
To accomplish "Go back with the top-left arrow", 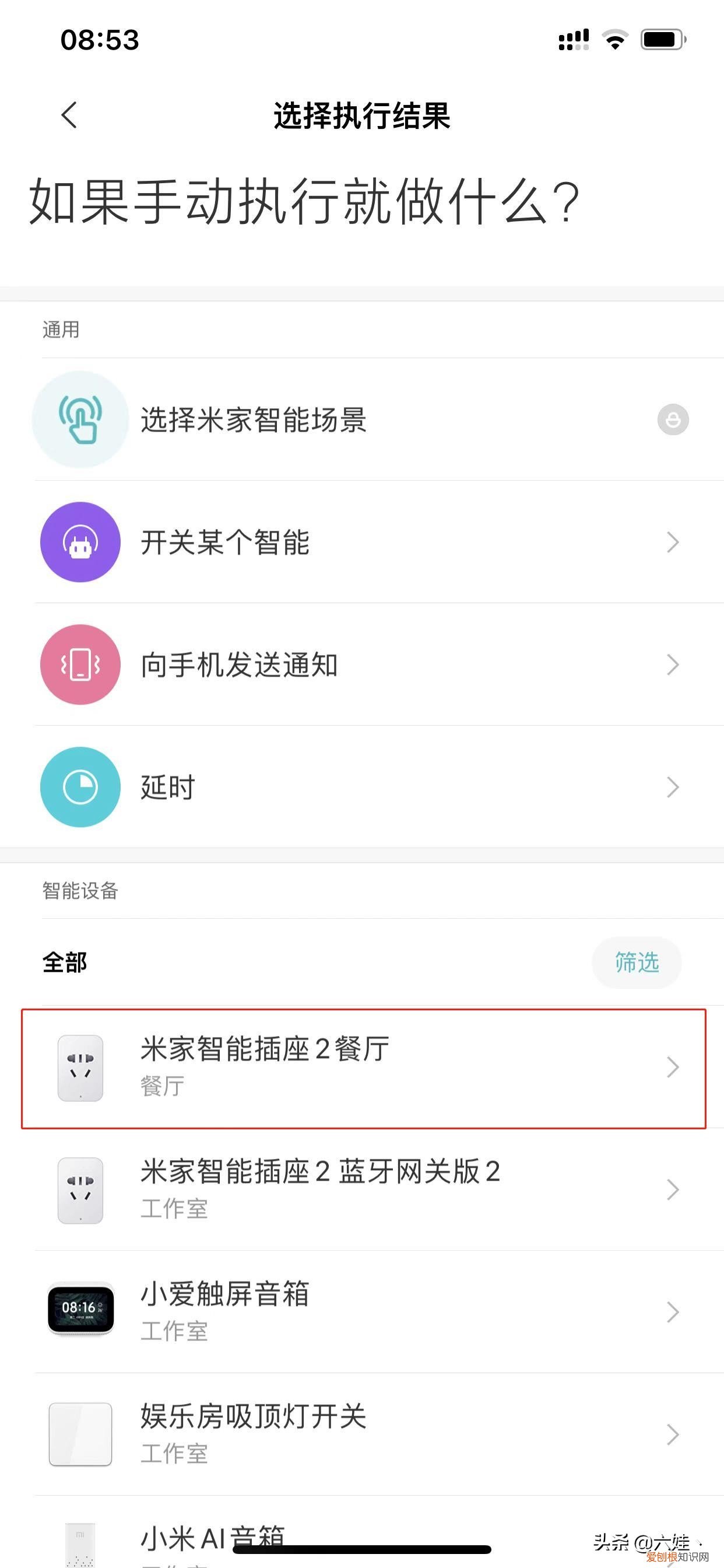I will pyautogui.click(x=69, y=116).
